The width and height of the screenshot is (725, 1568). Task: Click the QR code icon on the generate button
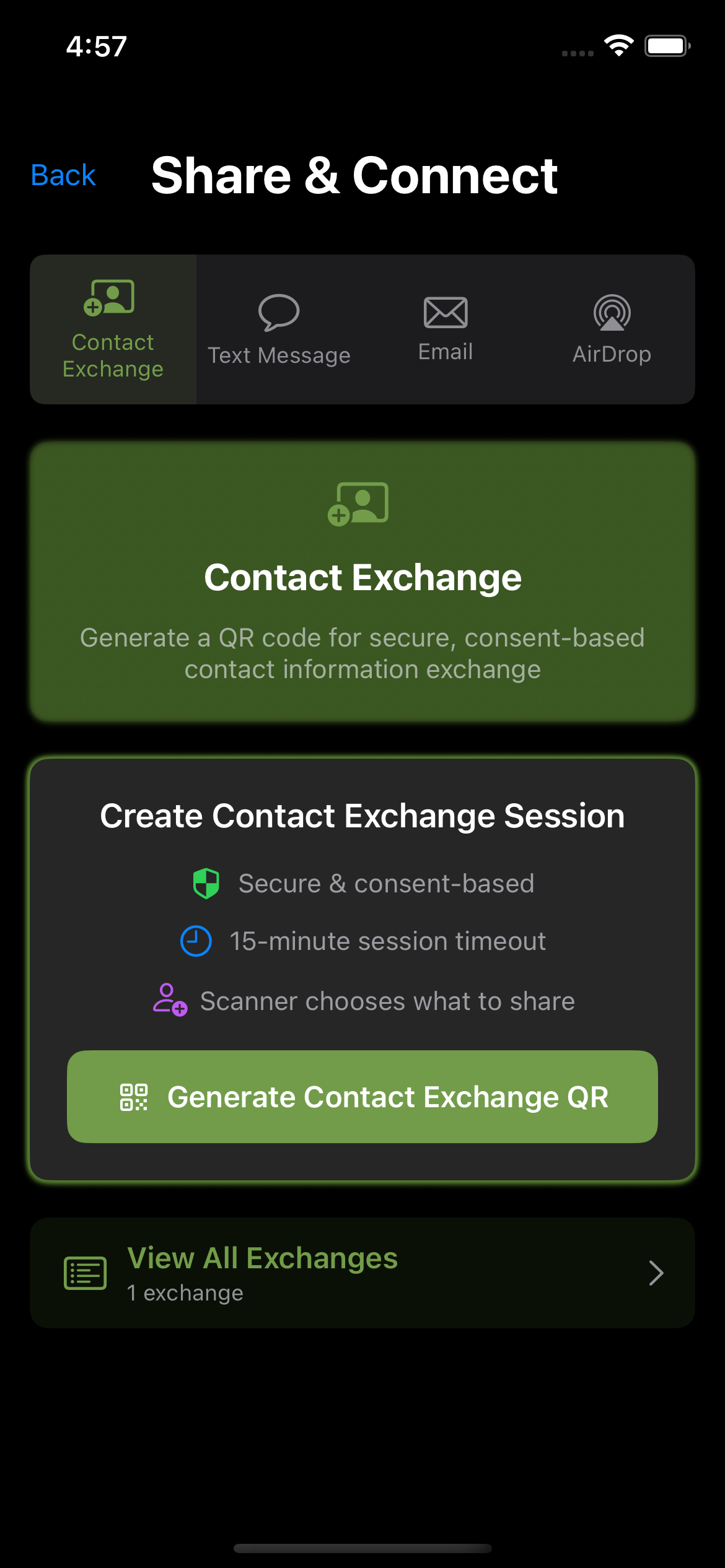click(136, 1097)
